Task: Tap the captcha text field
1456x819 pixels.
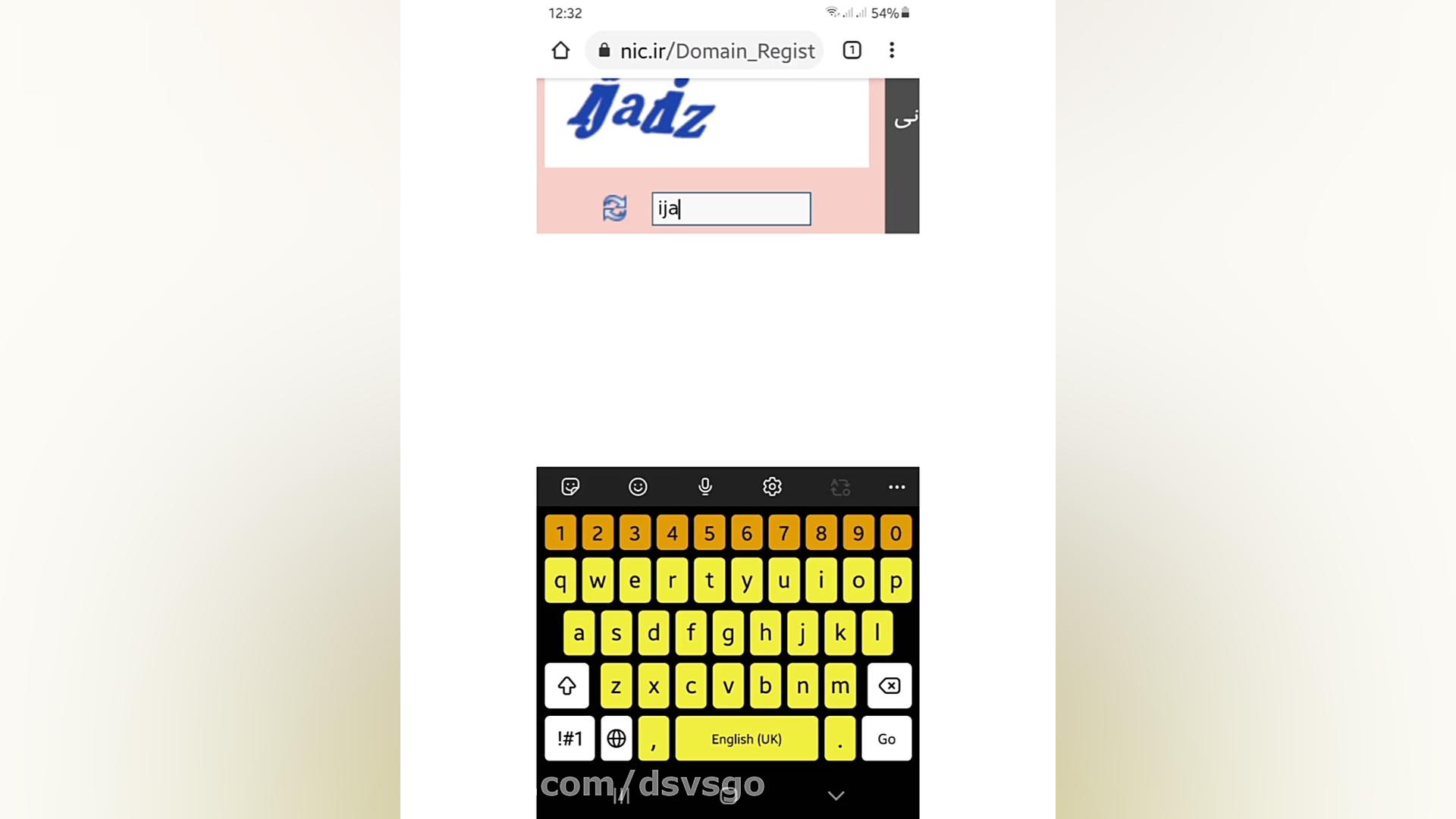Action: pyautogui.click(x=731, y=209)
